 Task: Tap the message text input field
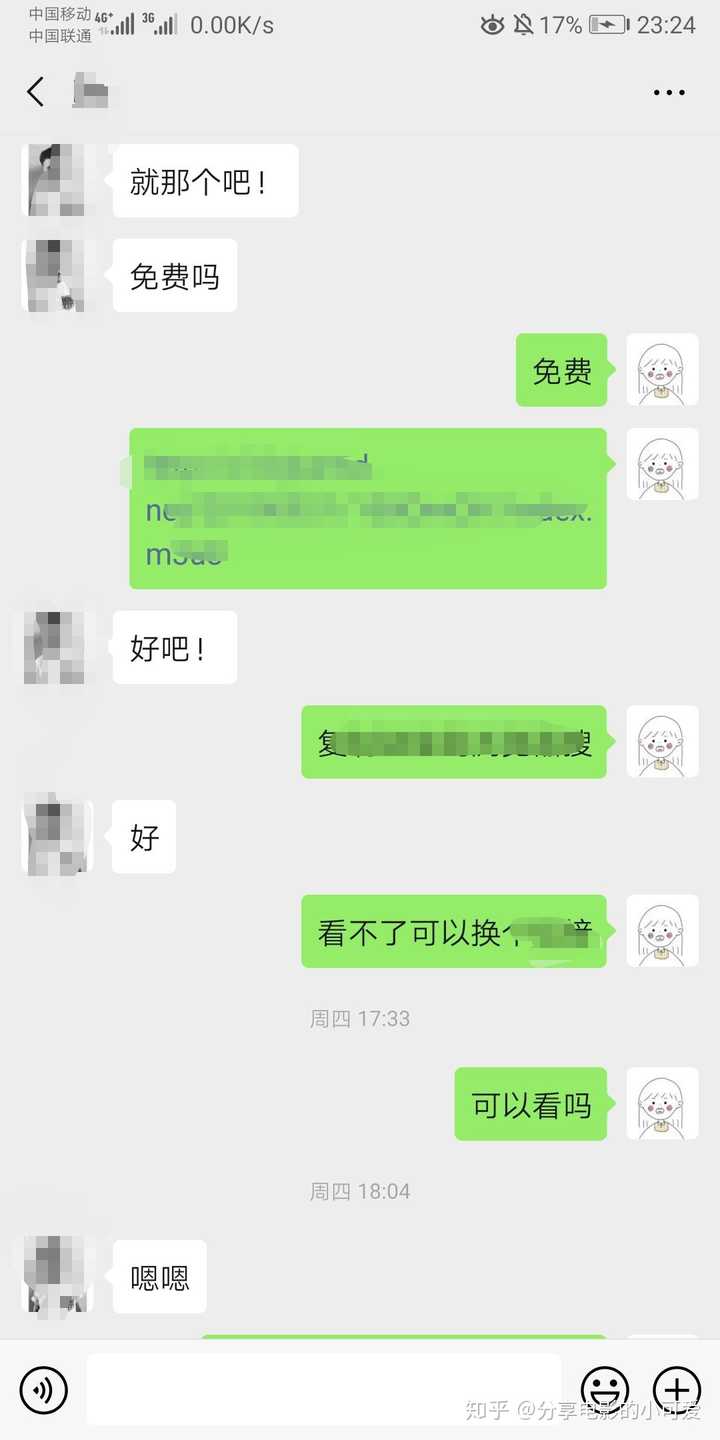pyautogui.click(x=323, y=1389)
